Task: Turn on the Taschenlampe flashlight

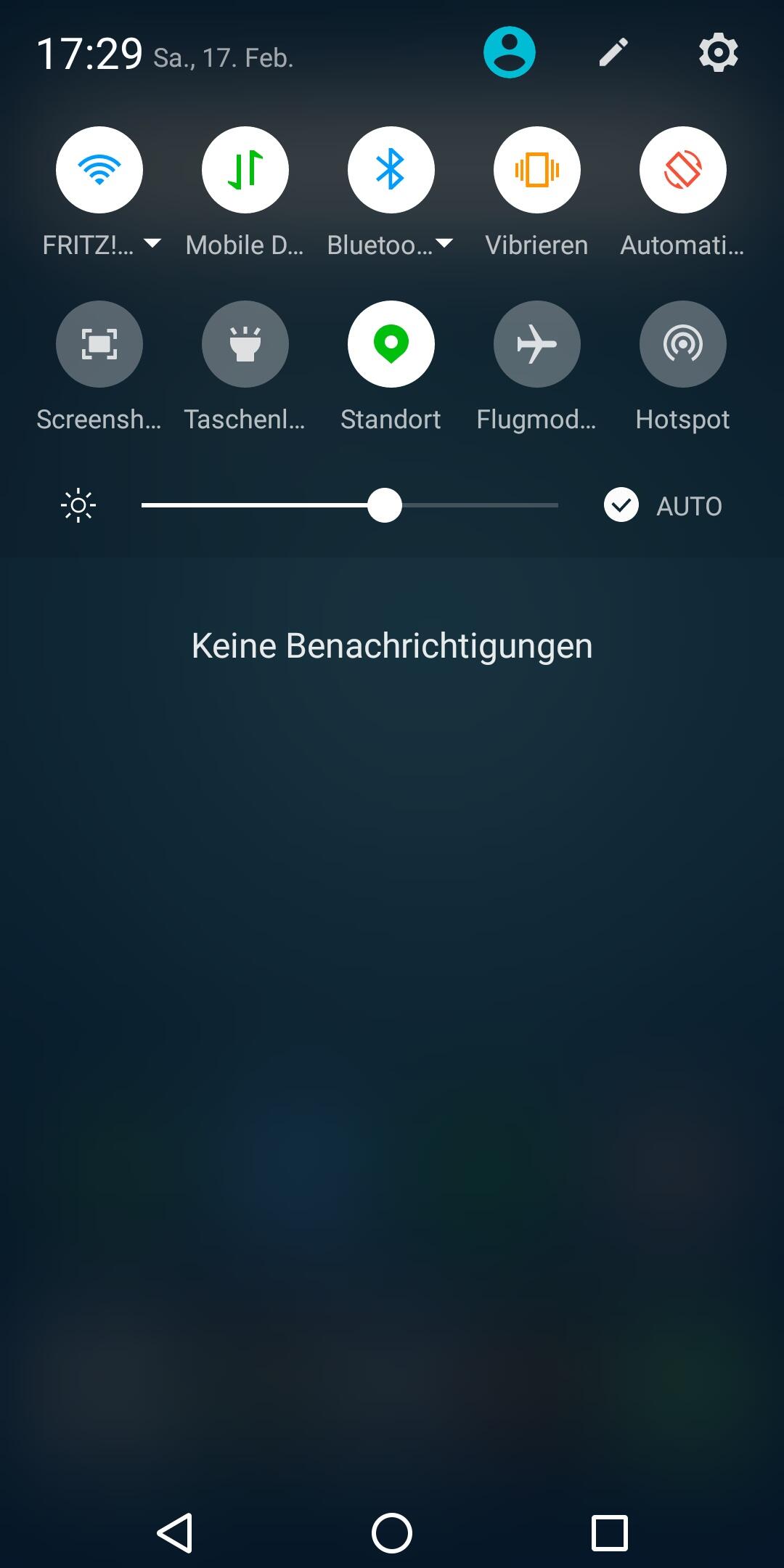Action: click(245, 344)
